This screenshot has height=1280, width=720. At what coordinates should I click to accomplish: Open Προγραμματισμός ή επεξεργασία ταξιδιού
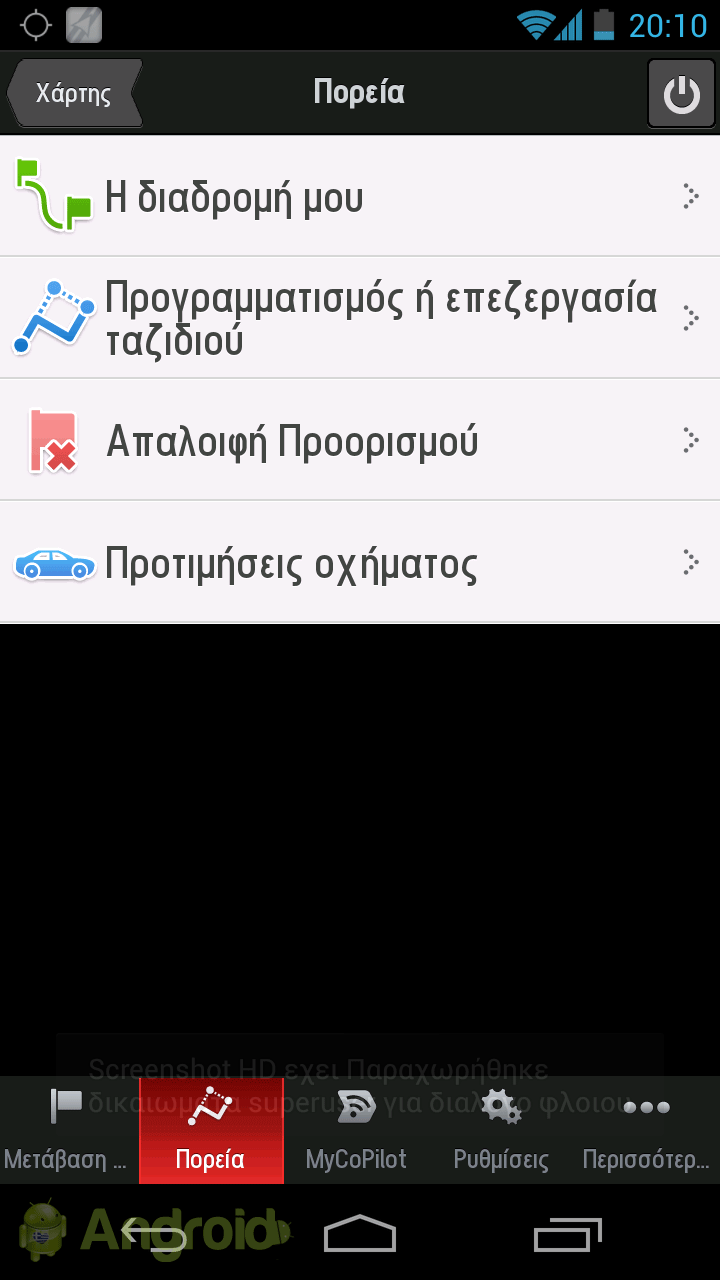[x=360, y=318]
